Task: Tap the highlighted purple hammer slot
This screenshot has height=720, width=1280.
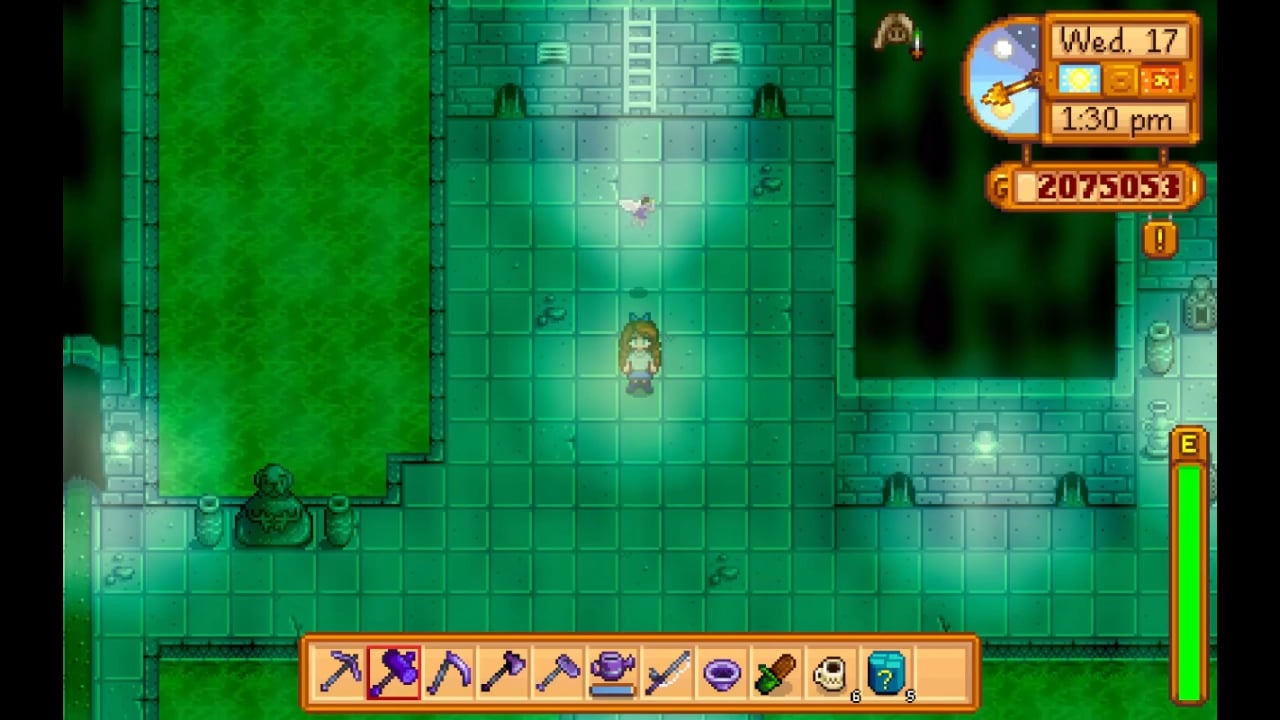Action: 394,673
